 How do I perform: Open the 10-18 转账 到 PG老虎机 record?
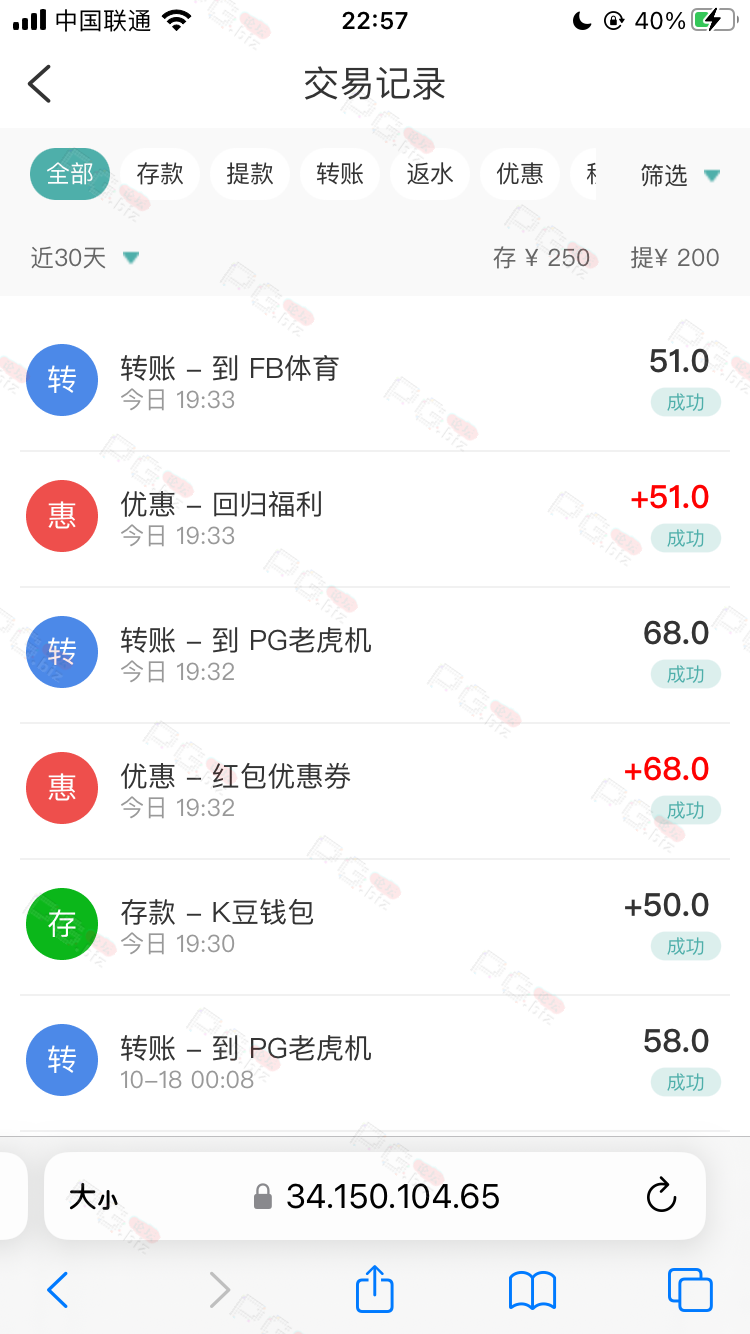(375, 1062)
